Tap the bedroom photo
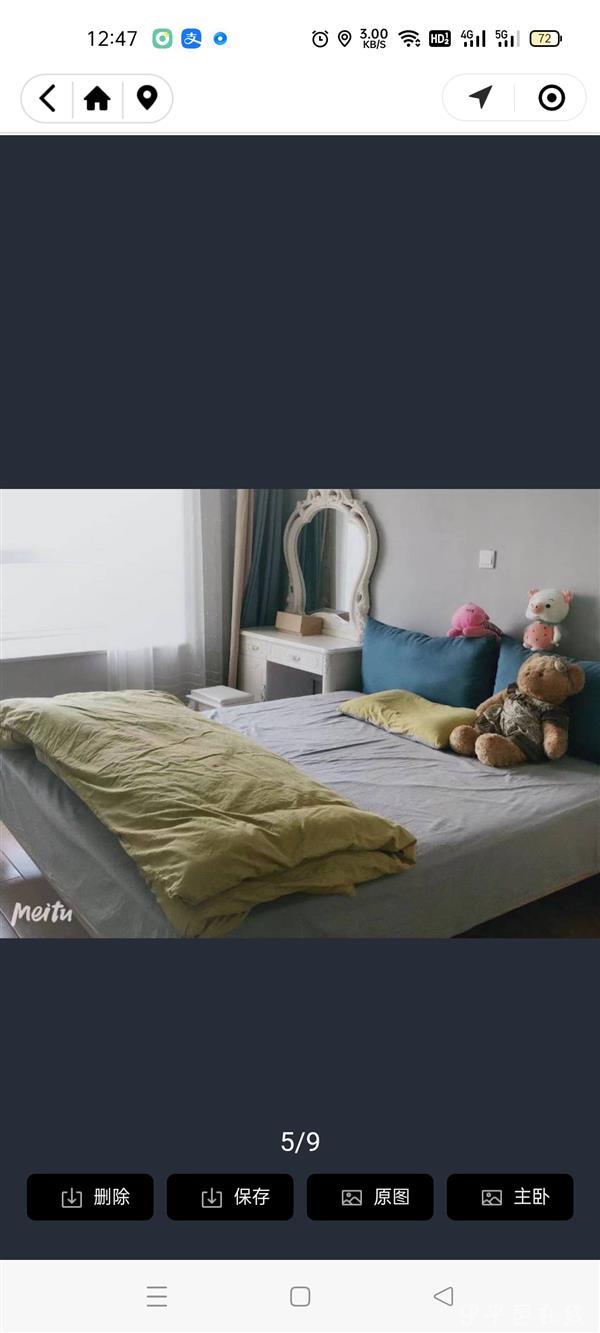 [x=300, y=713]
